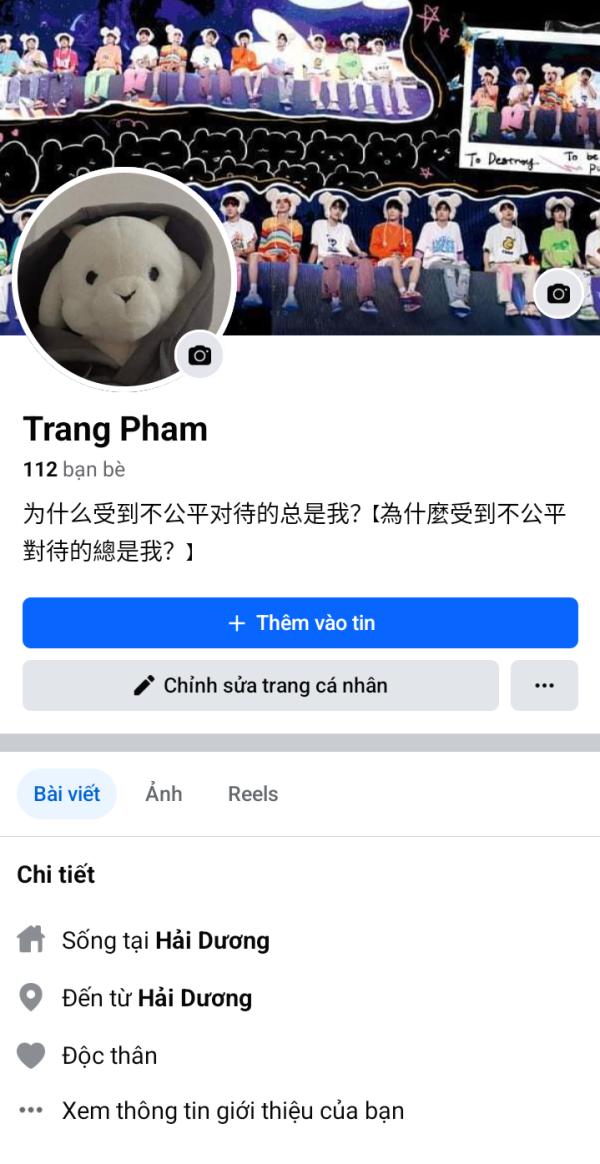Tap the camera icon on the cover photo
Viewport: 600px width, 1164px height.
(x=558, y=294)
